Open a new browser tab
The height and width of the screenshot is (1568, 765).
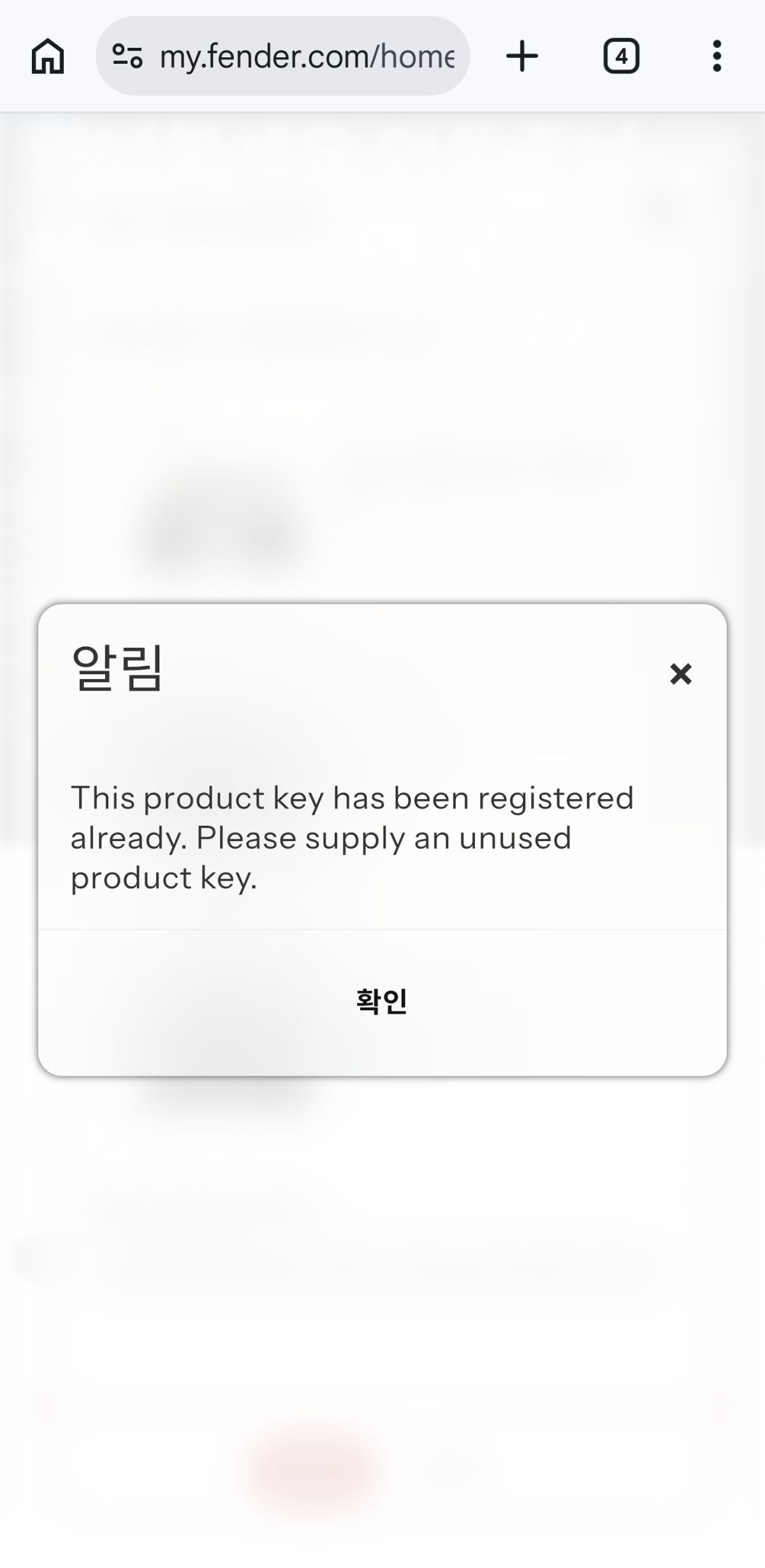coord(522,57)
